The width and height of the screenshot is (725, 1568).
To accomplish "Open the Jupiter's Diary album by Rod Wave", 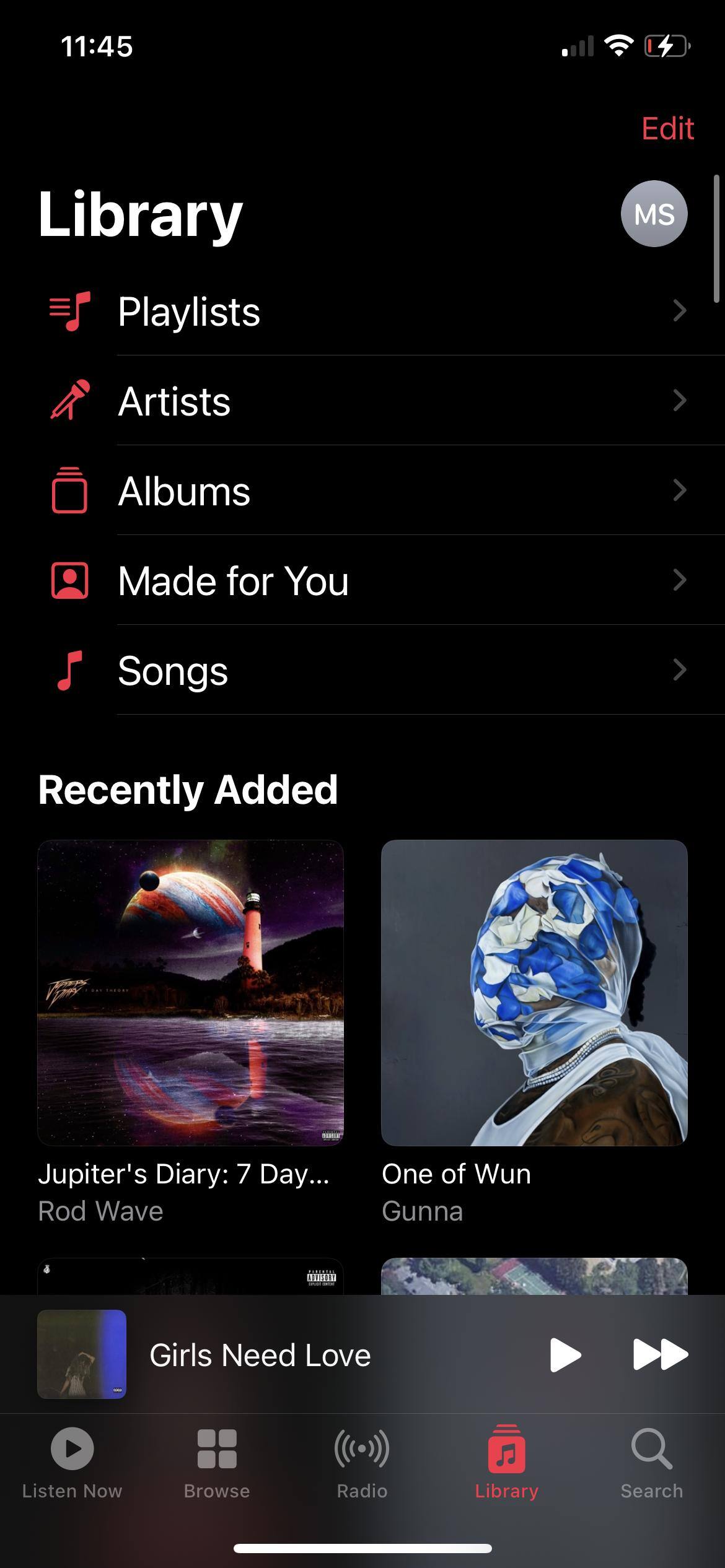I will pos(190,992).
